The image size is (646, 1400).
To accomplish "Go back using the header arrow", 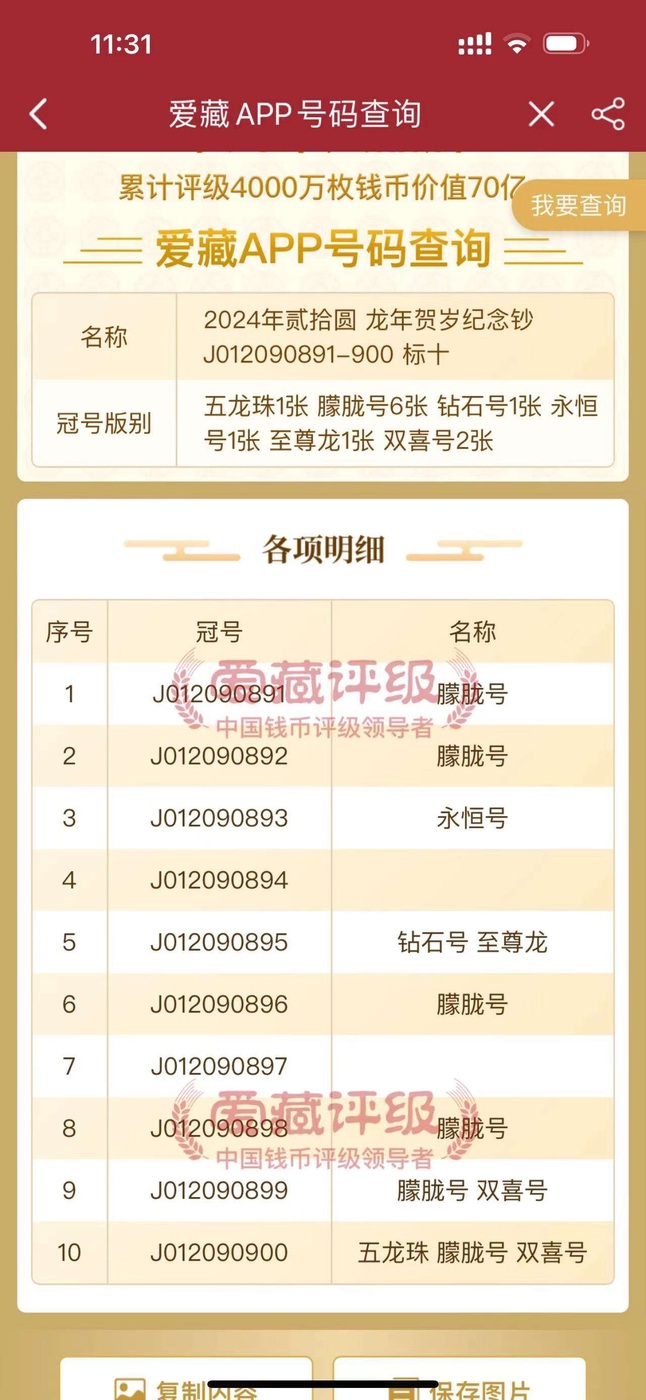I will [x=38, y=114].
